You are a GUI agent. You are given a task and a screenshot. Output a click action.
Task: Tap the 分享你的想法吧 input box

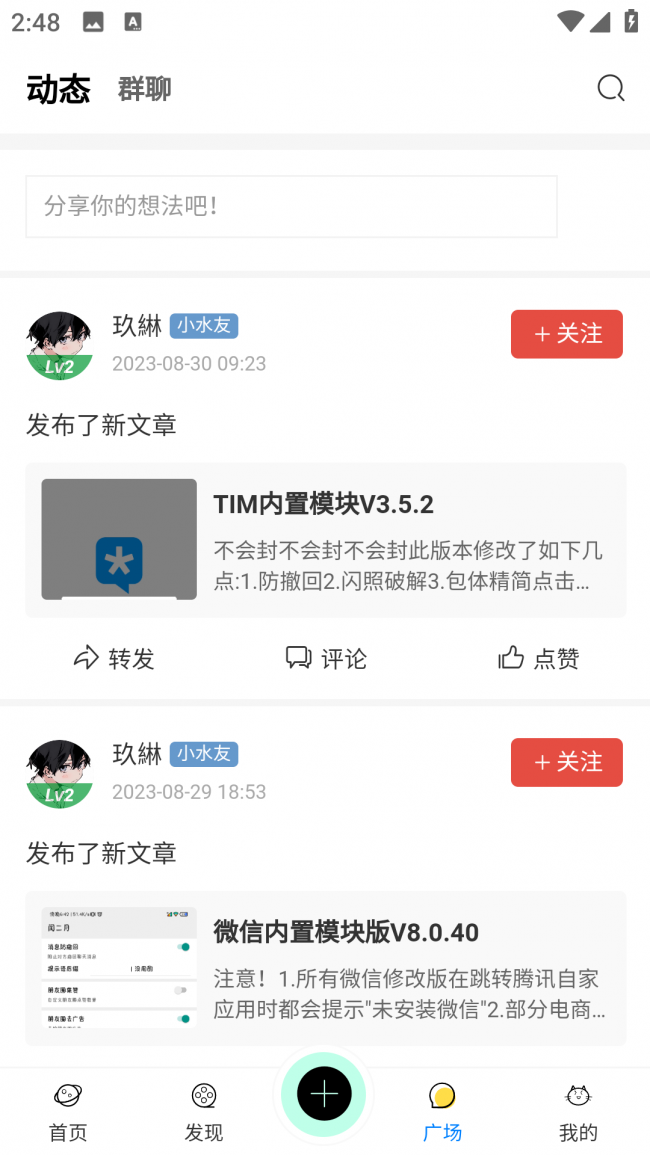291,207
